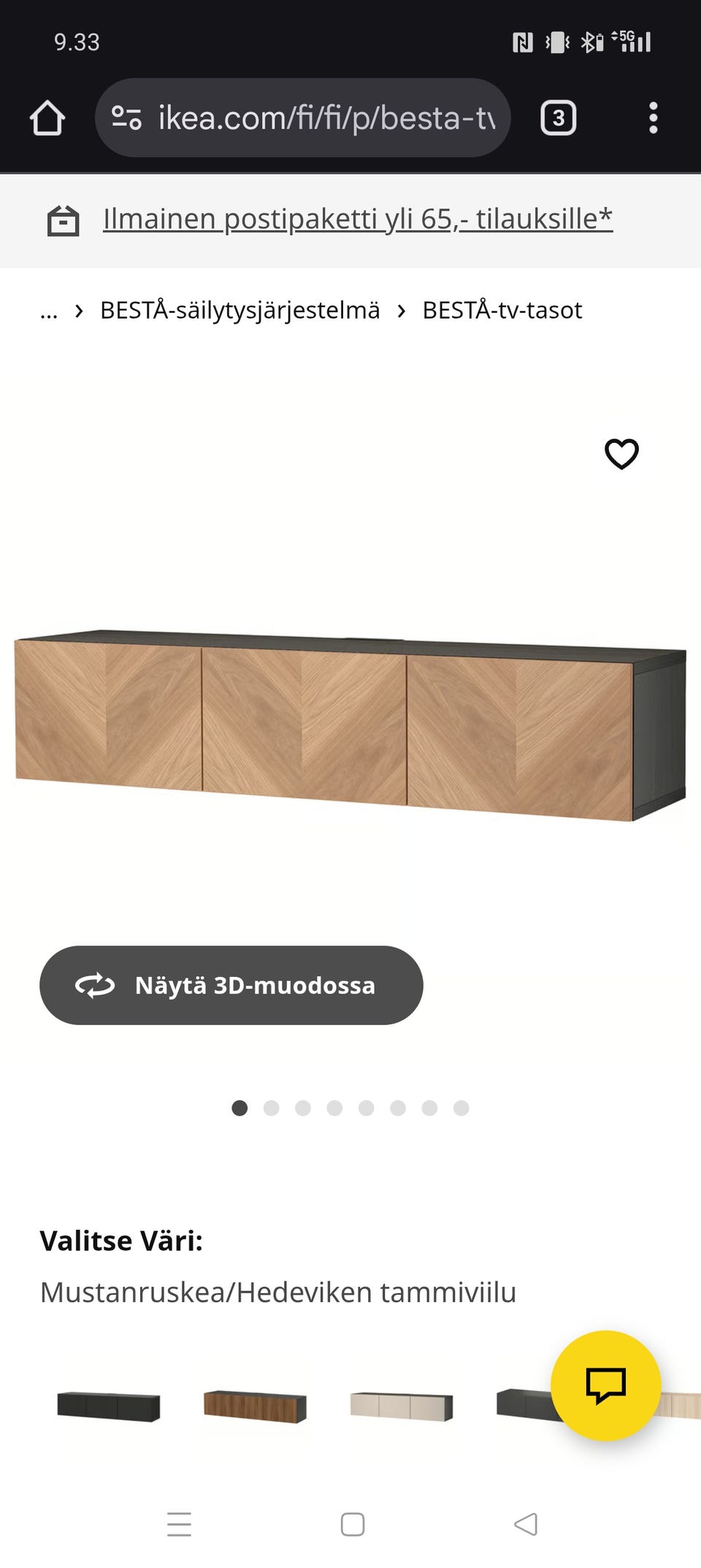The image size is (701, 1568).
Task: Open the Ilmainen postipaketti link
Action: coord(358,218)
